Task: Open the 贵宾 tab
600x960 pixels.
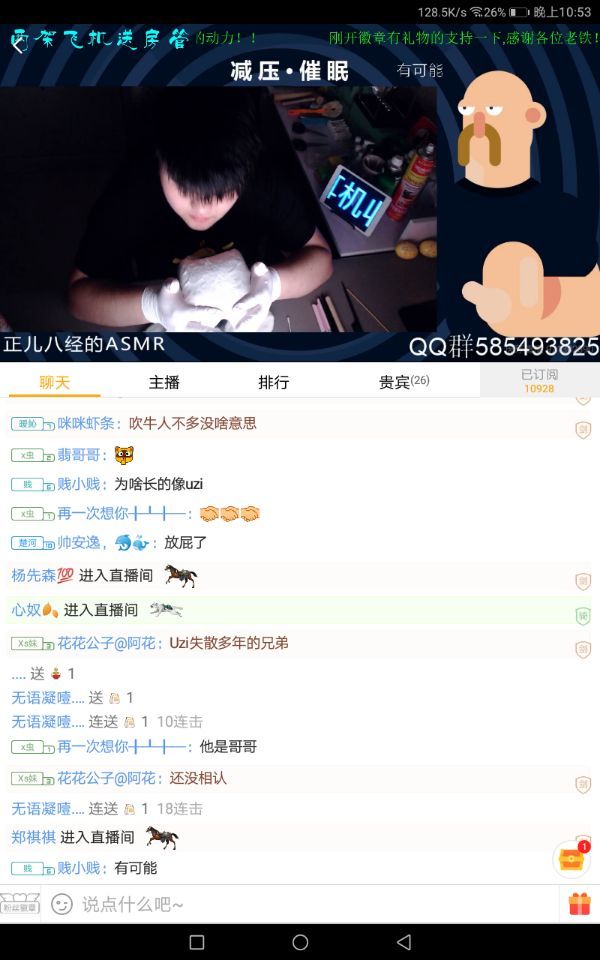Action: (403, 382)
